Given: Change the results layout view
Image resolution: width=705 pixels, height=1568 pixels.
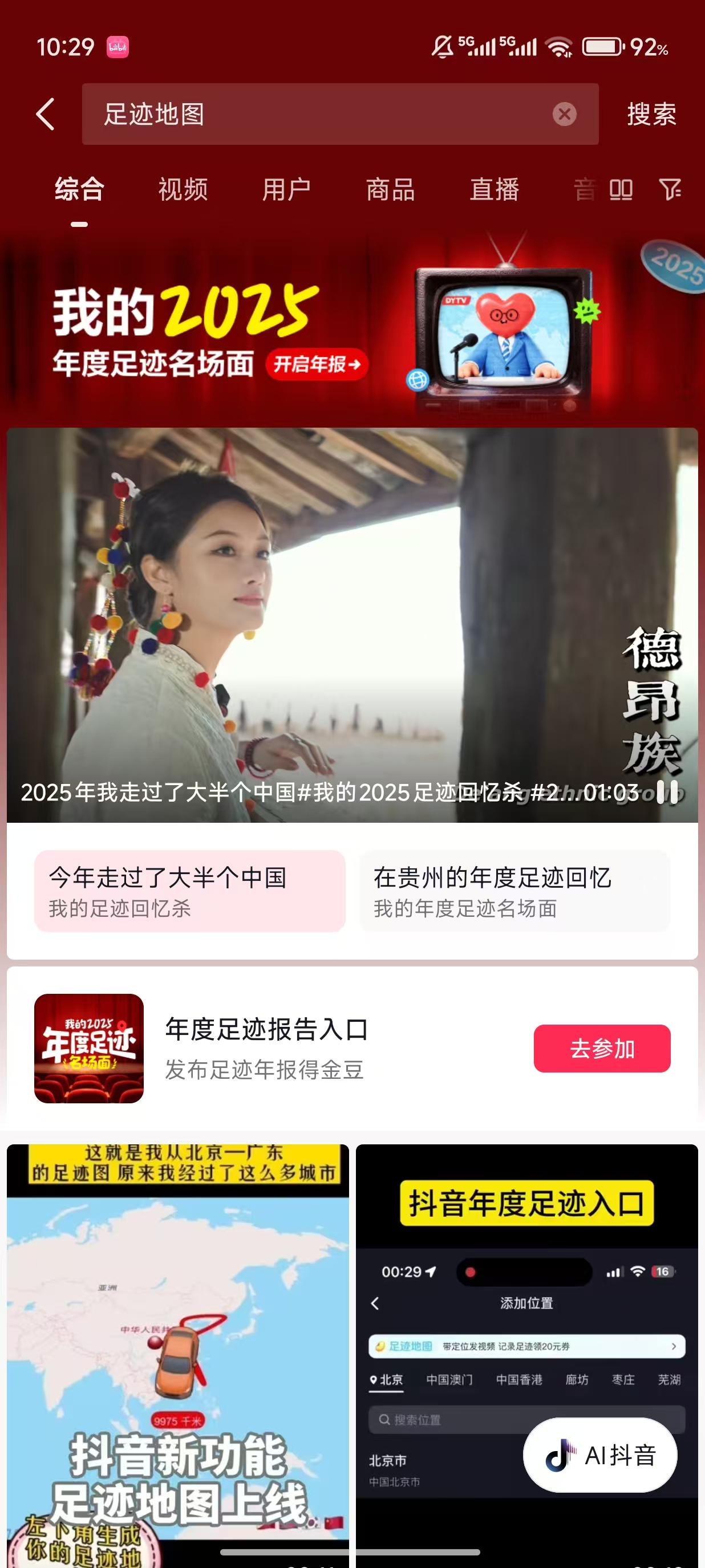Looking at the screenshot, I should click(x=621, y=189).
